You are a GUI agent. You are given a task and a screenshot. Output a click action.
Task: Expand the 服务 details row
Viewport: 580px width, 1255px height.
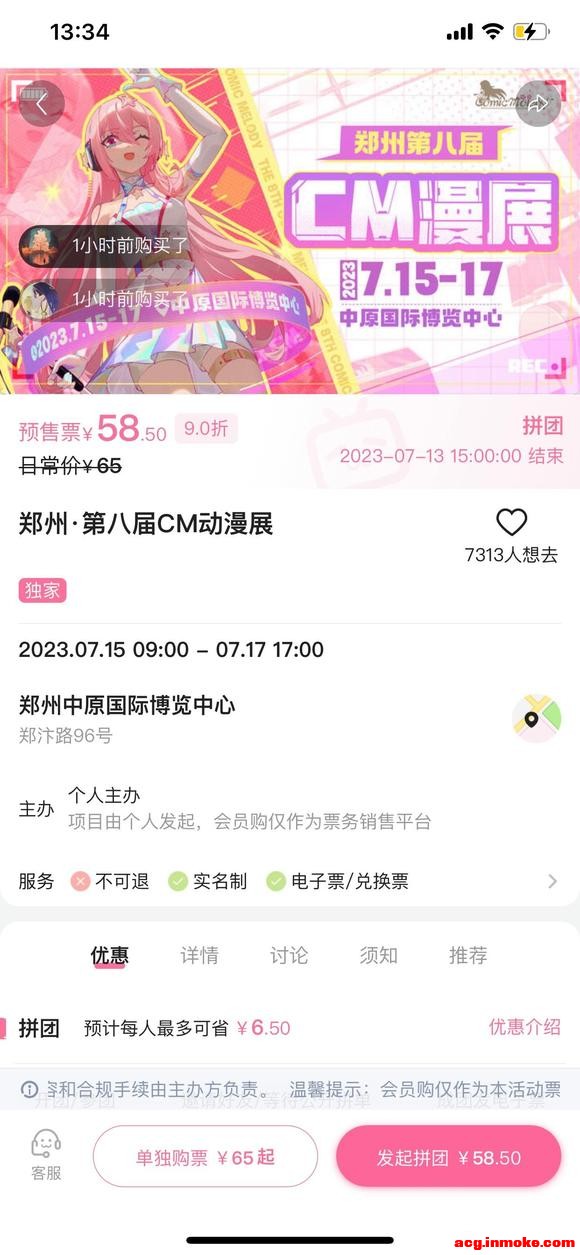click(x=290, y=881)
